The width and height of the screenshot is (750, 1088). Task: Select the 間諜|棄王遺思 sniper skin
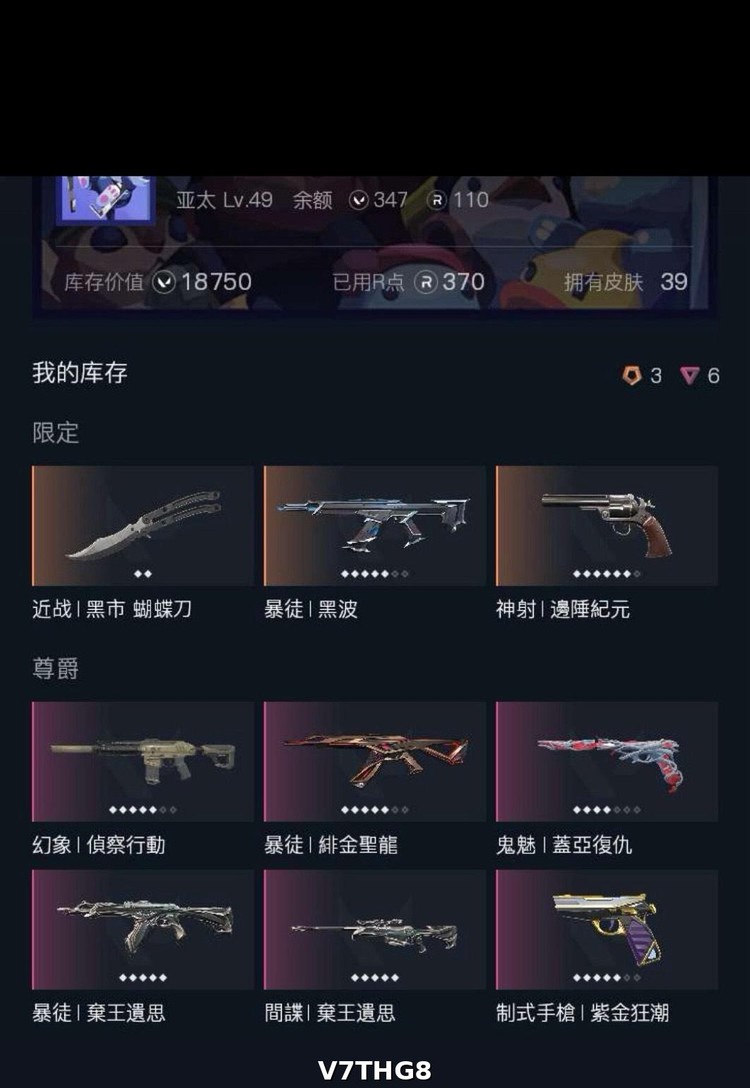coord(374,929)
